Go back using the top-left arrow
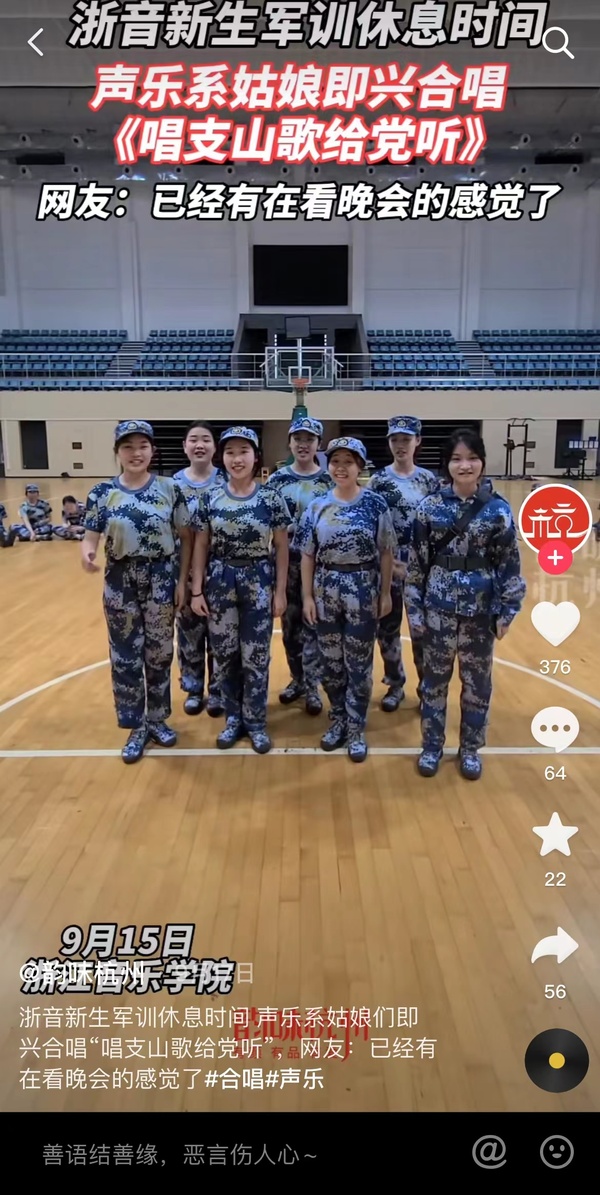The image size is (600, 1195). (36, 42)
